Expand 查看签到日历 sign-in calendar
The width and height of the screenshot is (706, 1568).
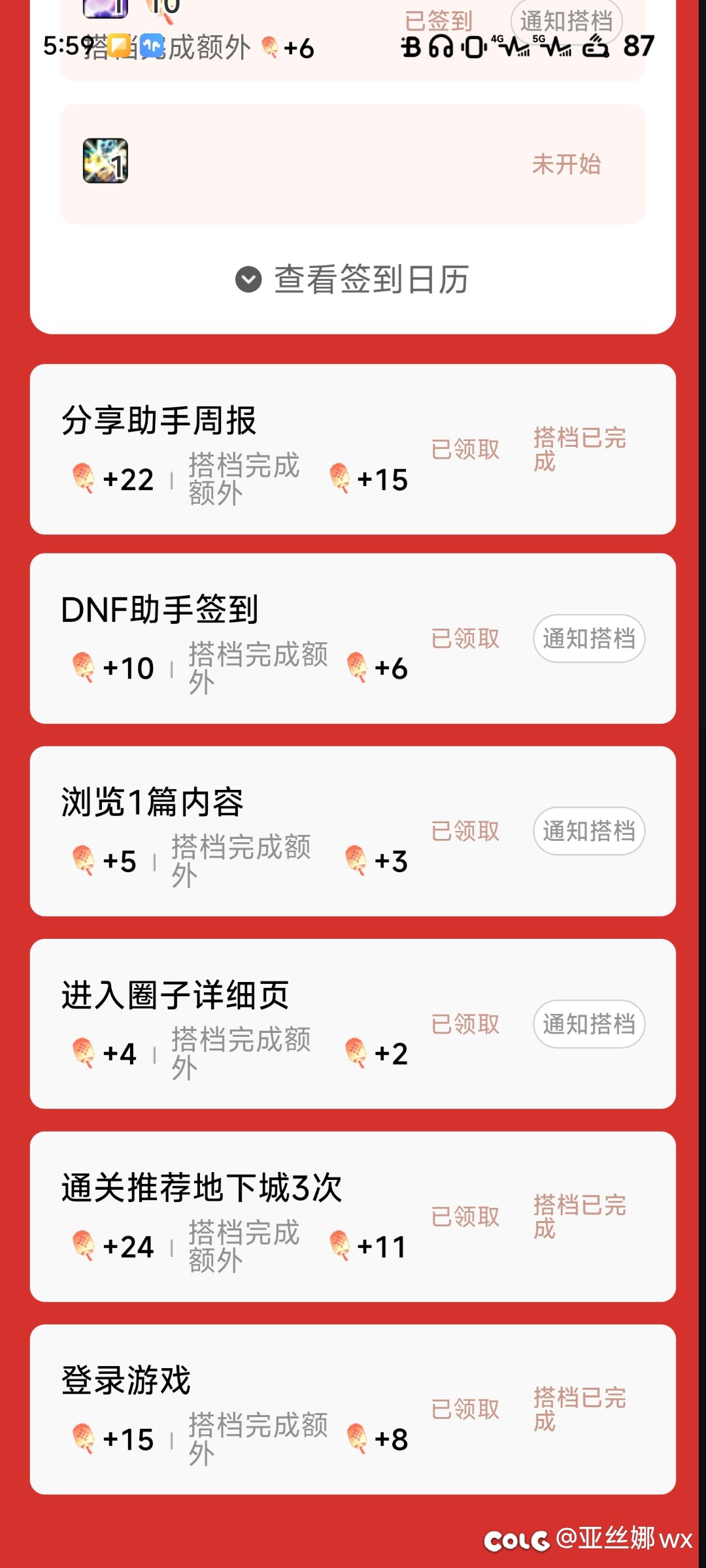click(353, 280)
